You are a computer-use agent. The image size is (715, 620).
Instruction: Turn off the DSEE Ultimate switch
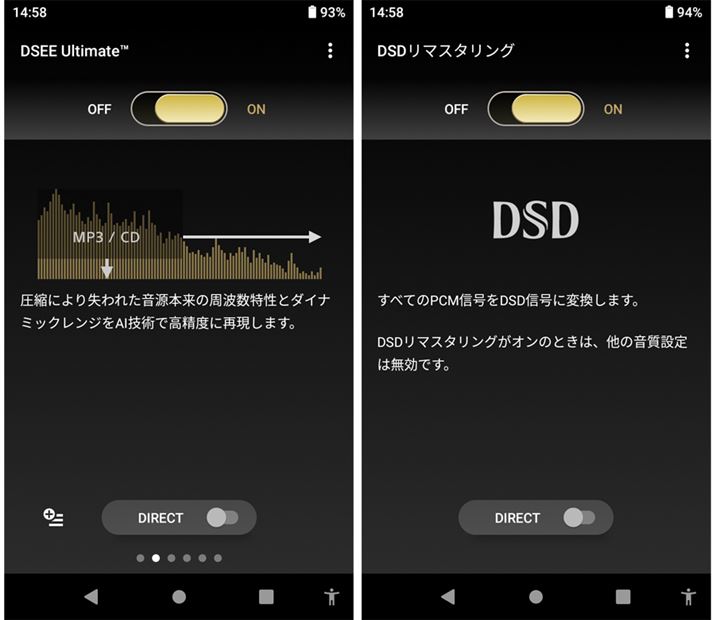coord(179,109)
